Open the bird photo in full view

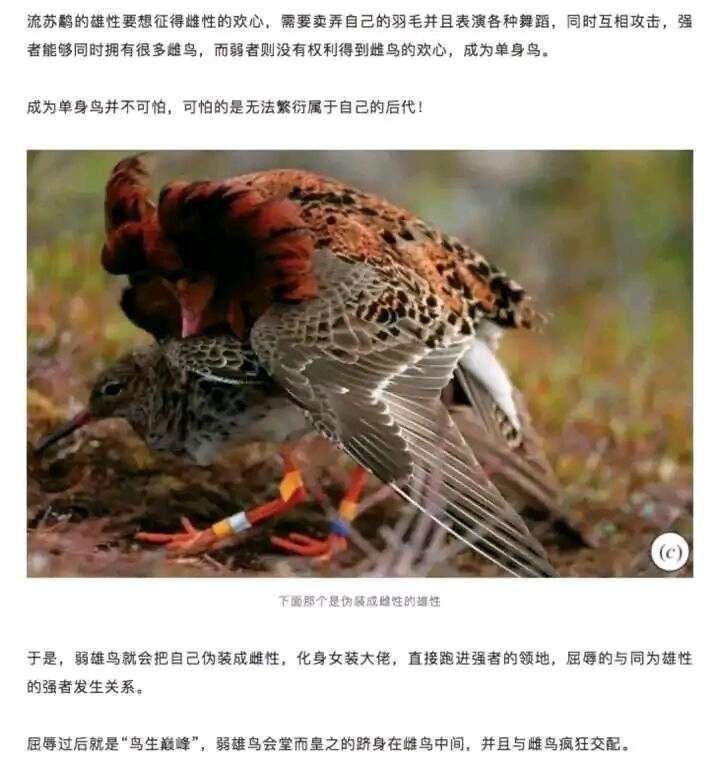click(x=360, y=363)
